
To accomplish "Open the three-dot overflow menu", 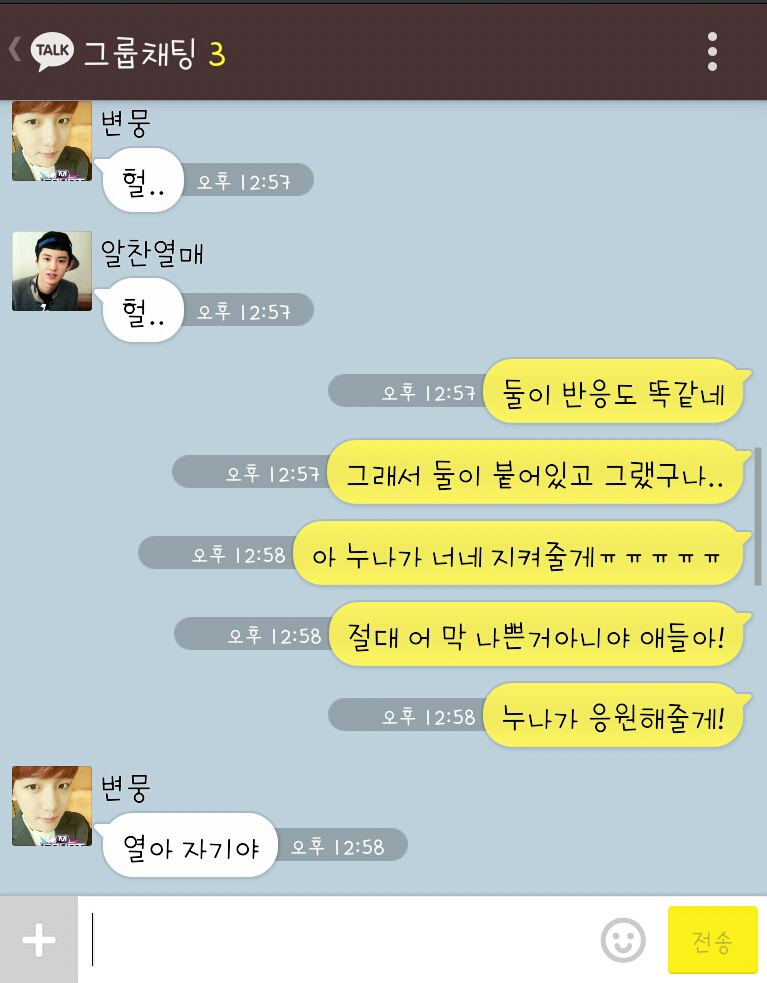I will coord(712,51).
